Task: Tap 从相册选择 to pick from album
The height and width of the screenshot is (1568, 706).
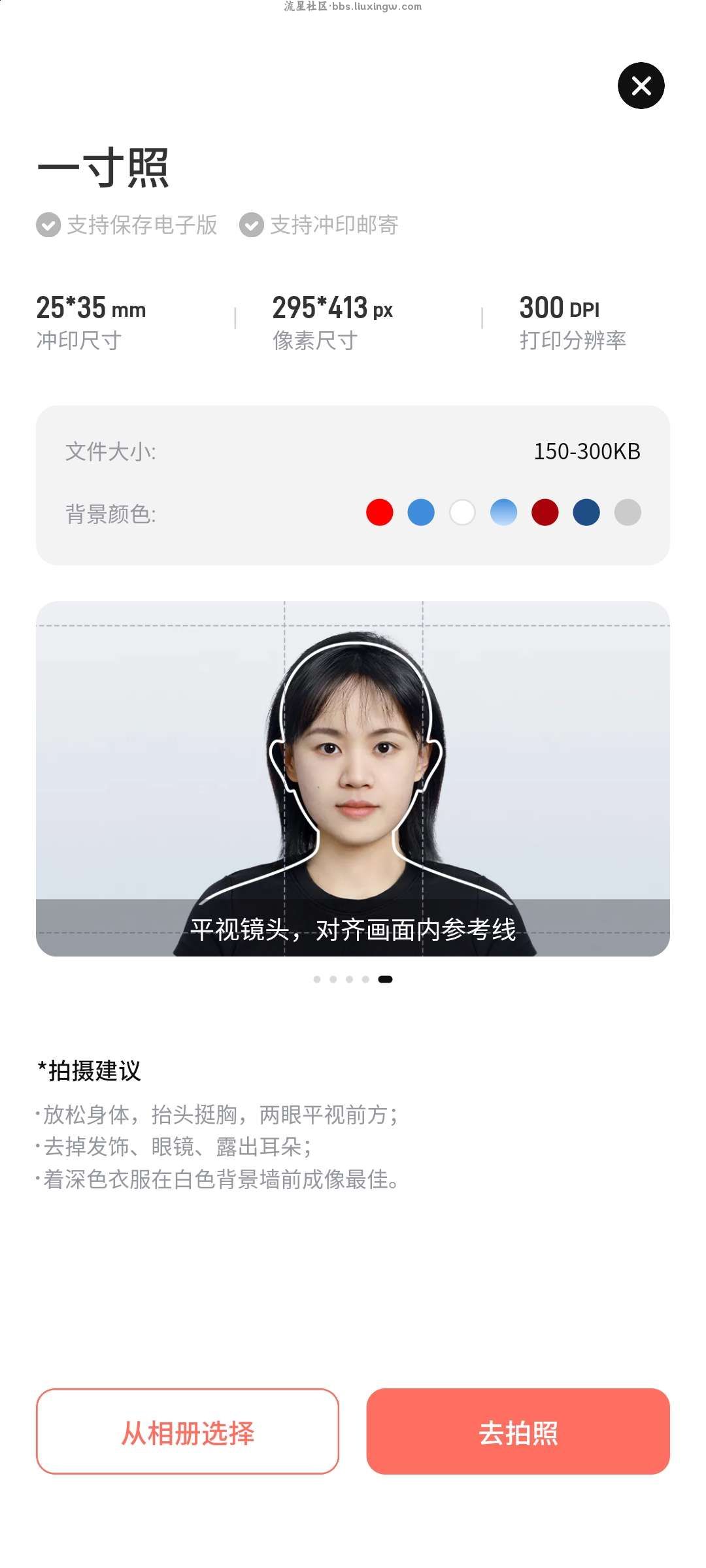Action: (x=188, y=1432)
